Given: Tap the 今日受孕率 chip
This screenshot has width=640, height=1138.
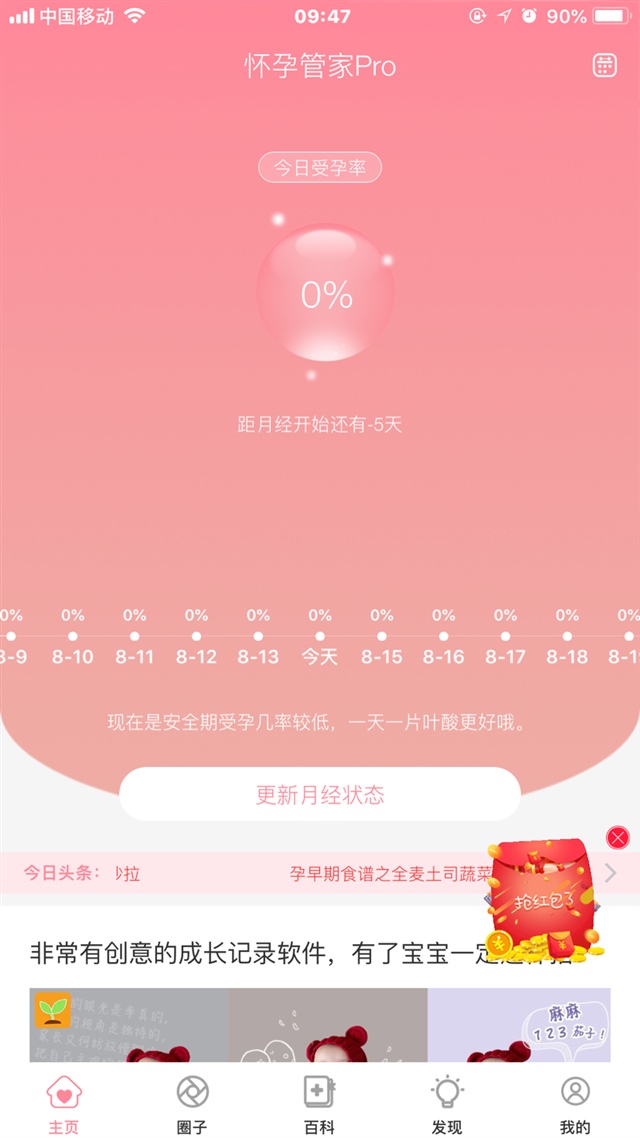Looking at the screenshot, I should 320,168.
